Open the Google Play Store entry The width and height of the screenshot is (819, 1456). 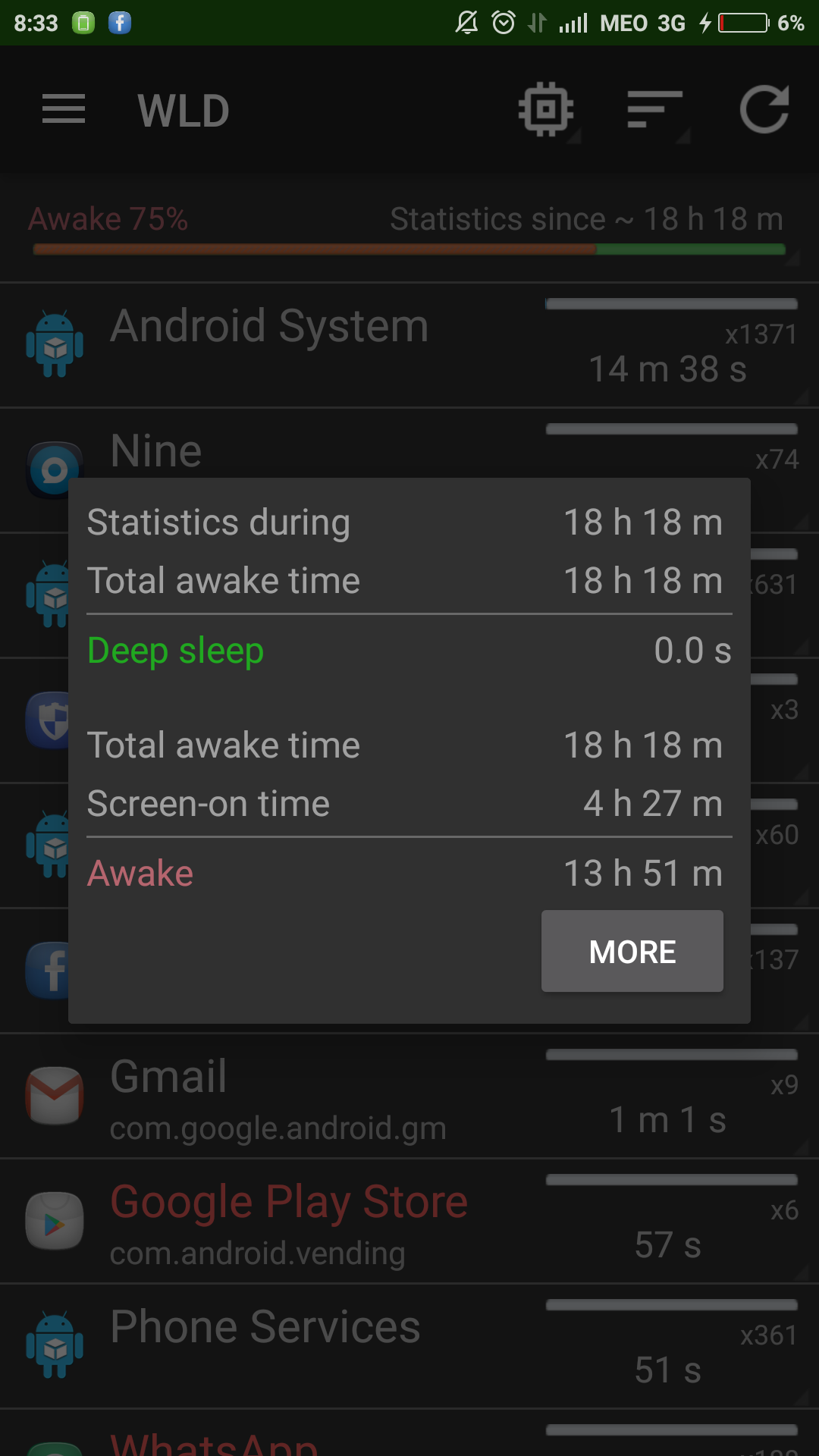[x=409, y=1221]
